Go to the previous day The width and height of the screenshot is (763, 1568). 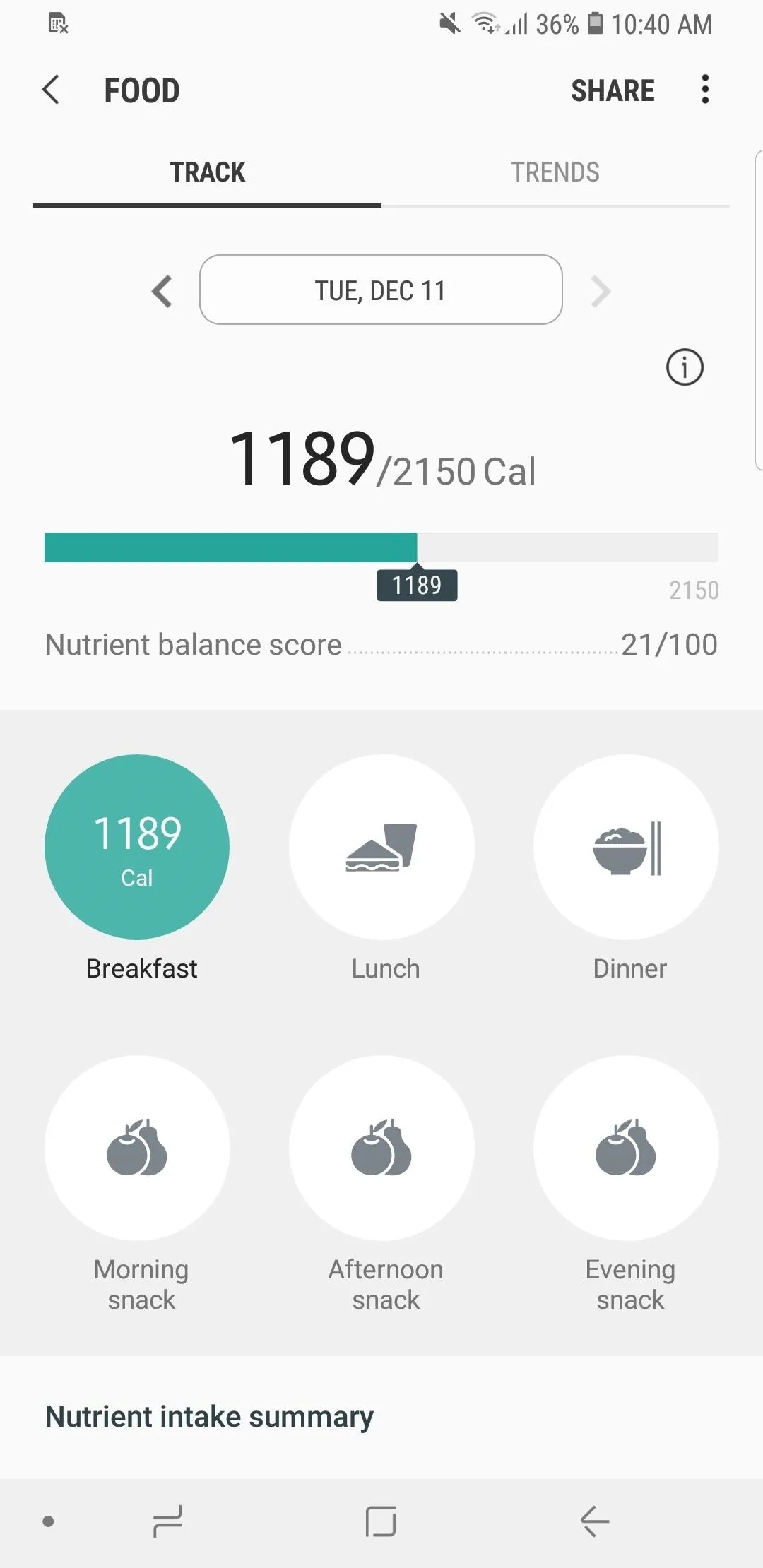point(162,291)
